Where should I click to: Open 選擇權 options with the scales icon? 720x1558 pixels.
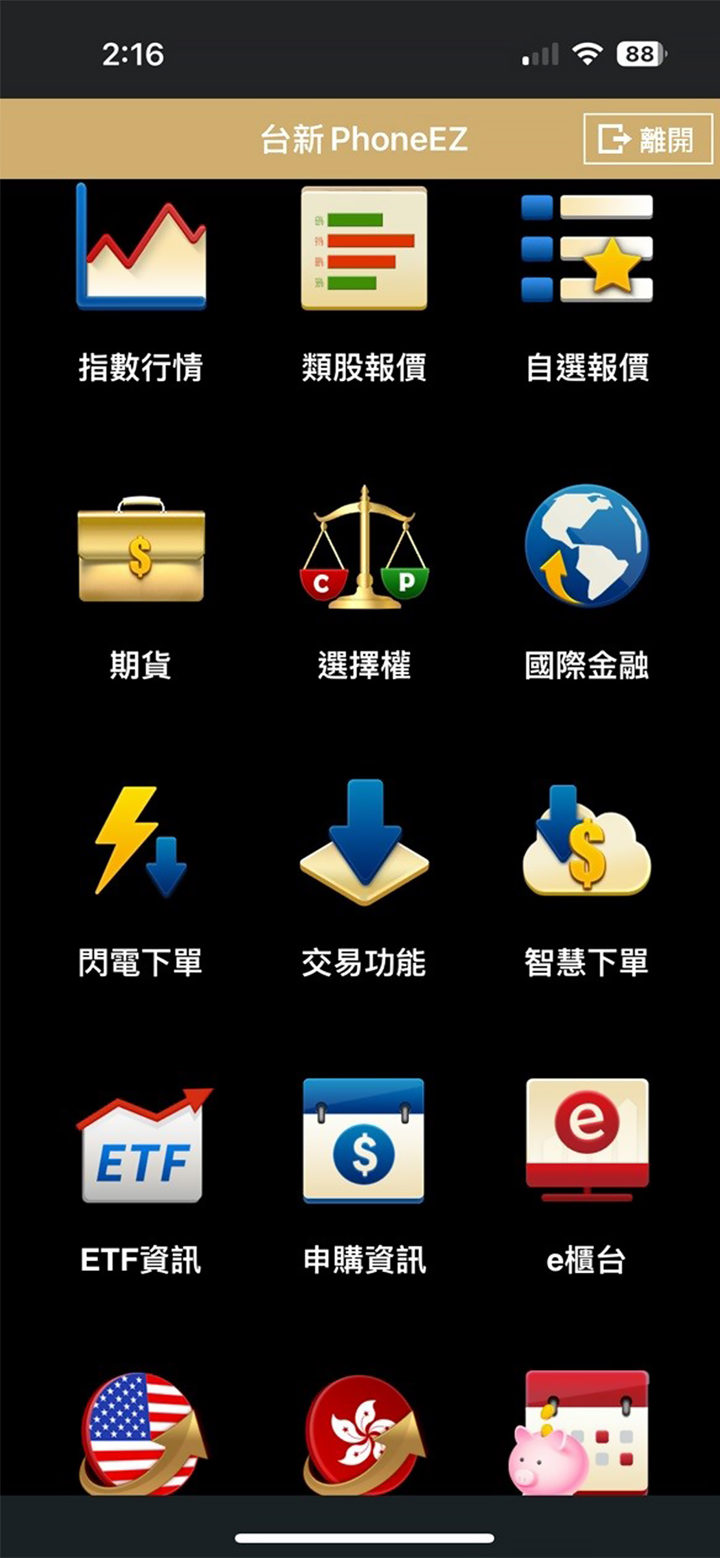click(x=364, y=545)
